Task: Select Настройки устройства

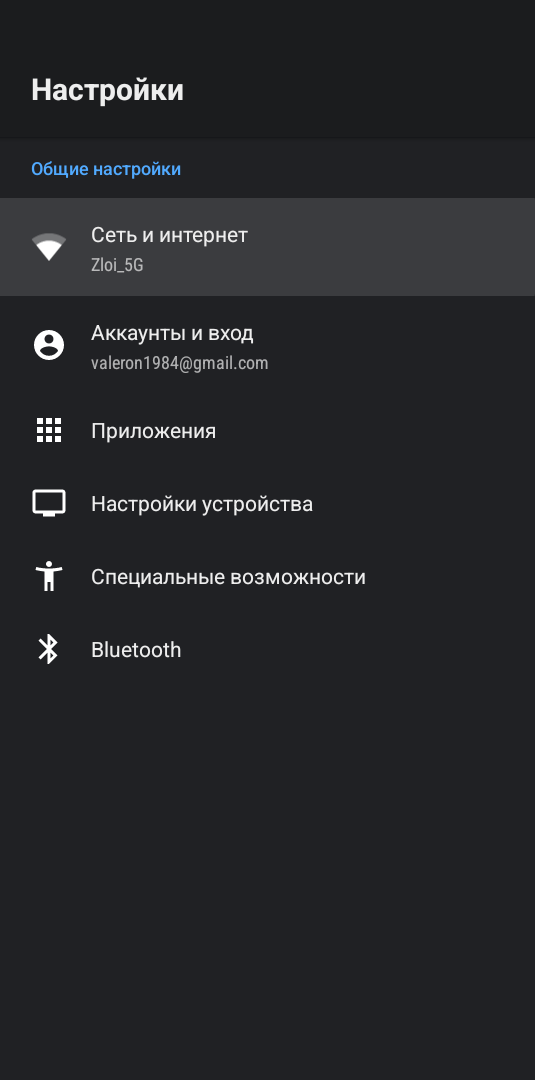Action: click(x=267, y=503)
